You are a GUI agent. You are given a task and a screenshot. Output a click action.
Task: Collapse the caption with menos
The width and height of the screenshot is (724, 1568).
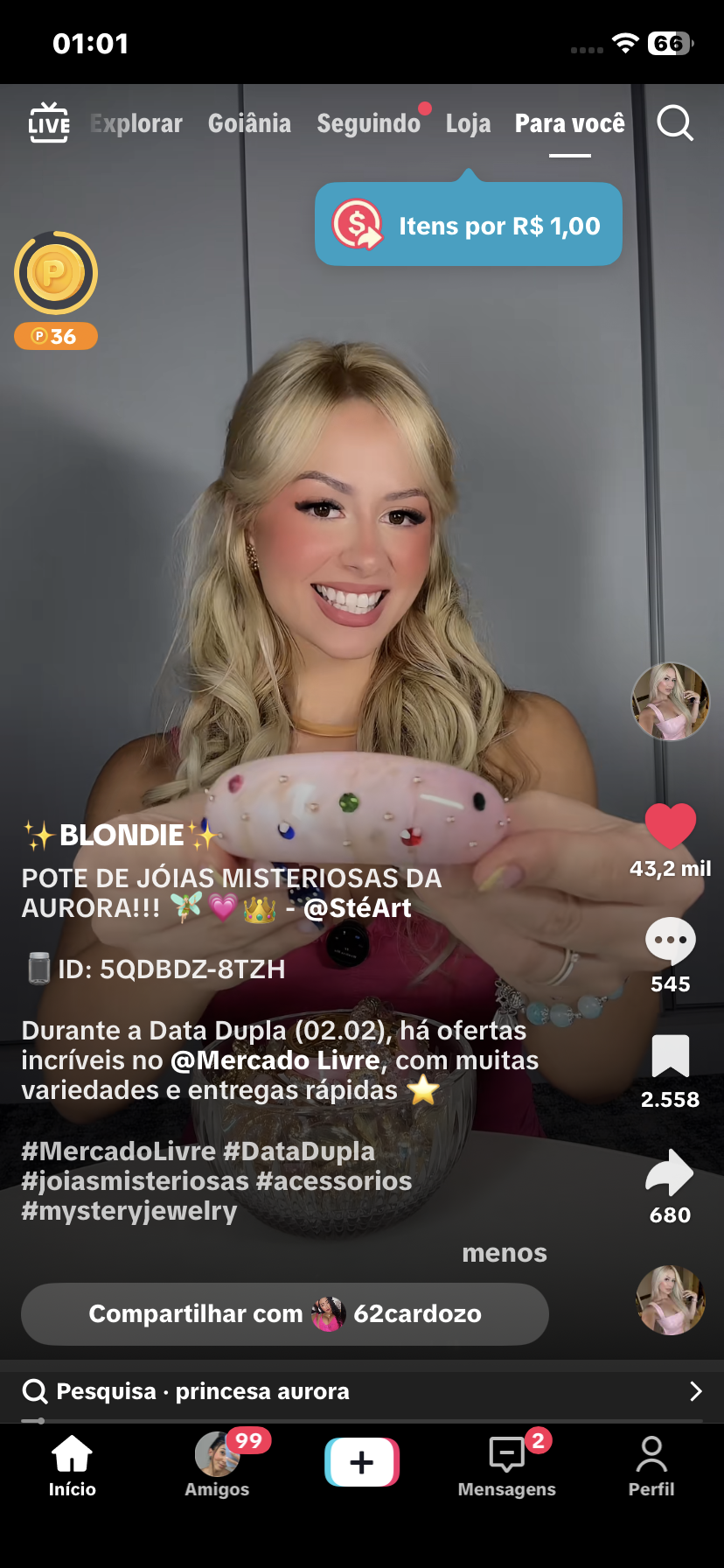click(x=505, y=1253)
